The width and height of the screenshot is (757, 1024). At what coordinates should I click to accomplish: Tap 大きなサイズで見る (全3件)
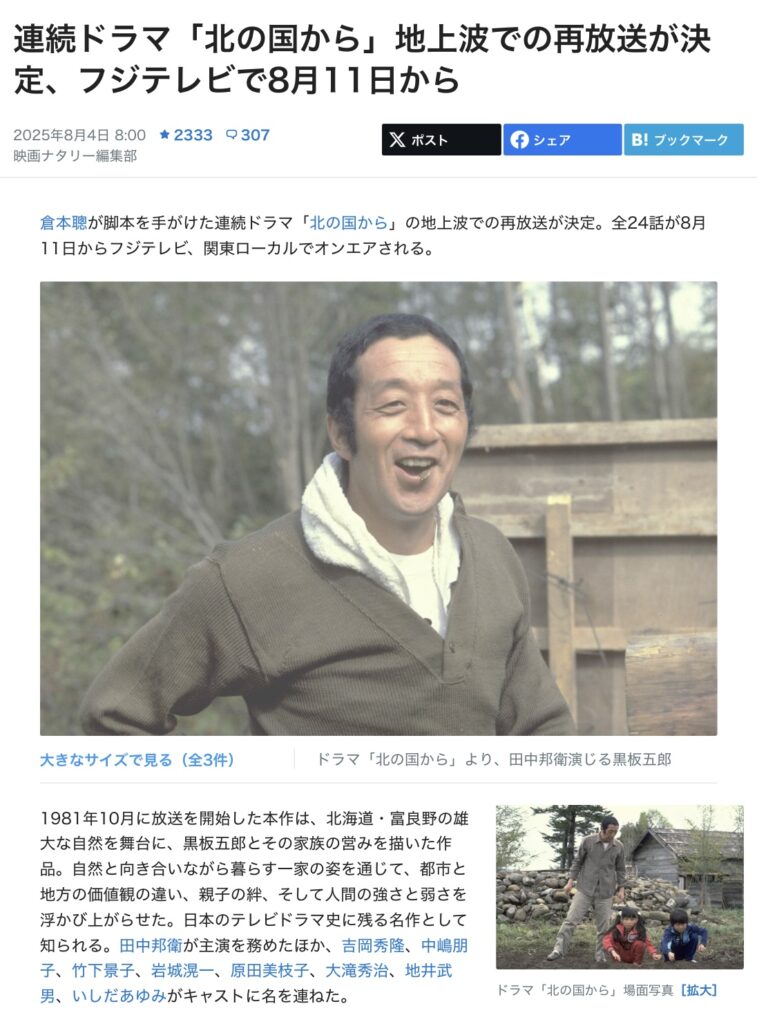click(x=137, y=760)
